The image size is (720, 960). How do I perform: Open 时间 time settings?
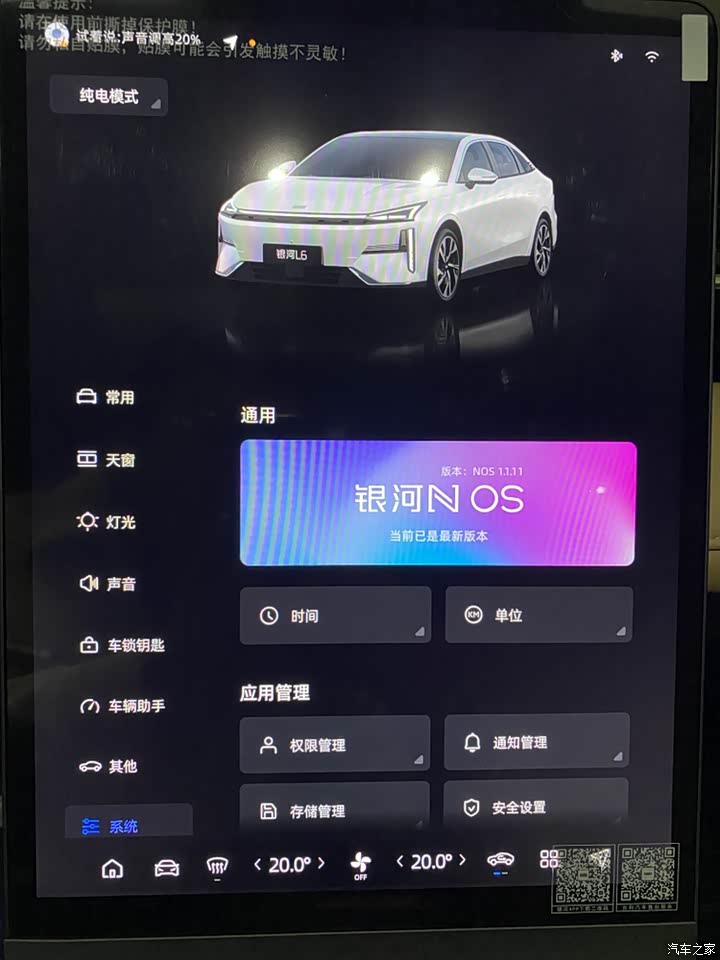coord(335,616)
